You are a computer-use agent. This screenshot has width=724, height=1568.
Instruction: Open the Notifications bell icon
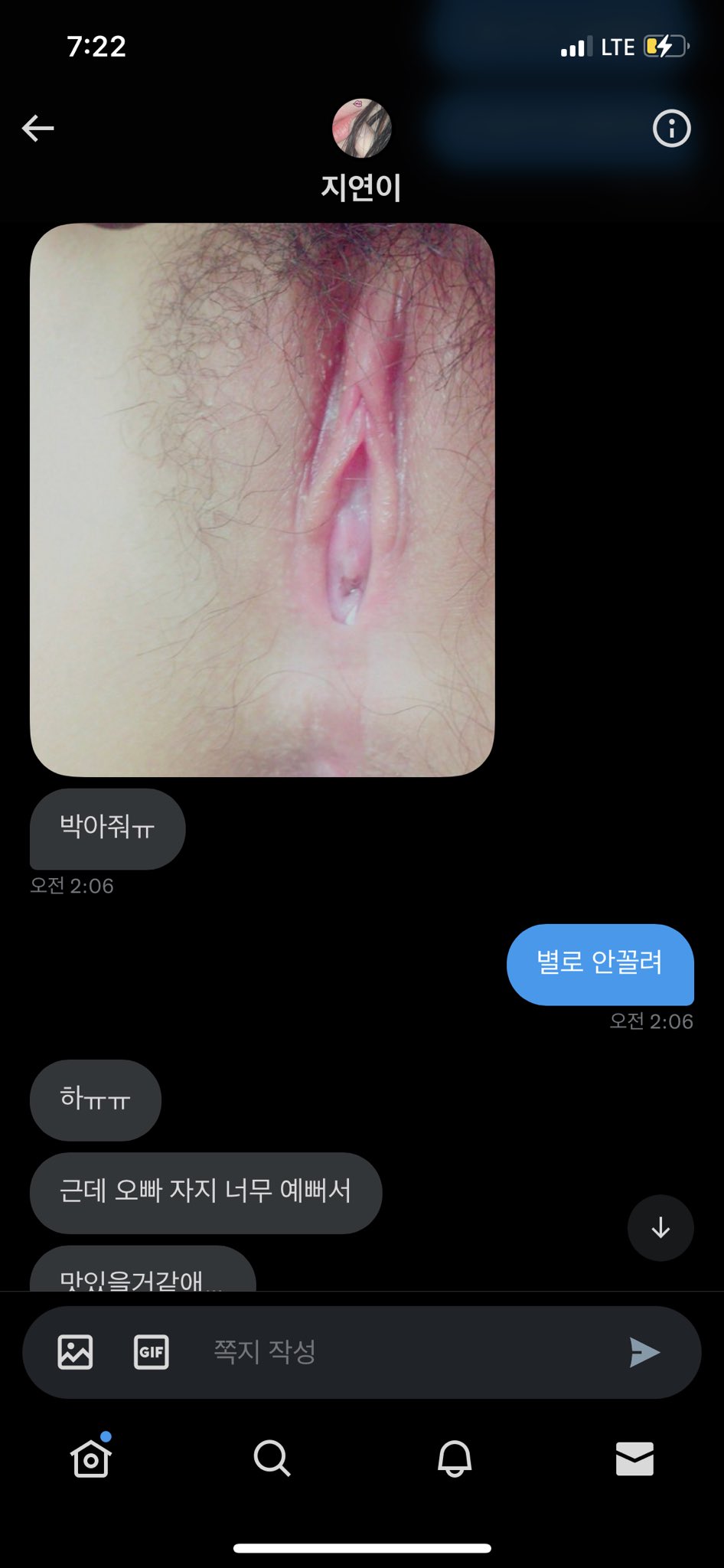tap(453, 1459)
